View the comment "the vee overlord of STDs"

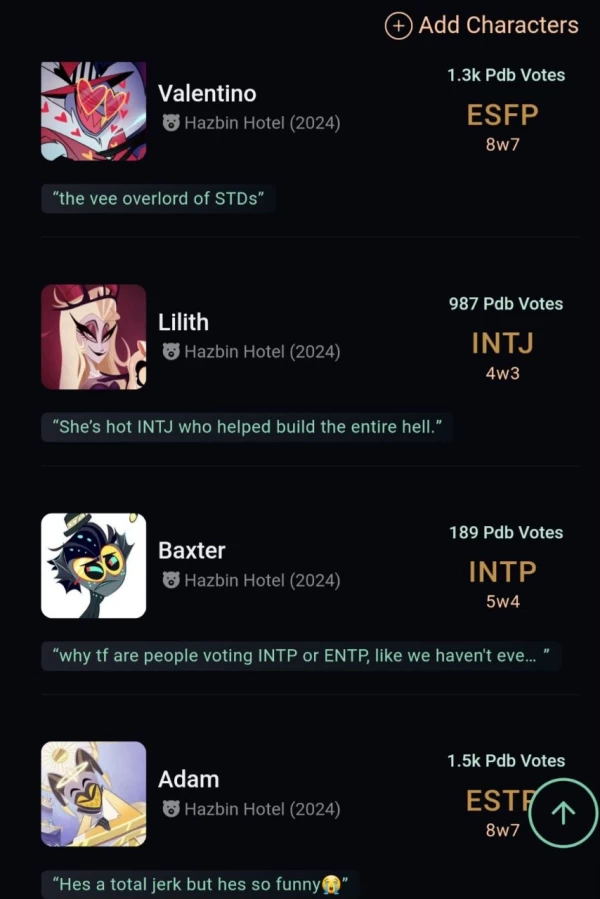[x=158, y=198]
